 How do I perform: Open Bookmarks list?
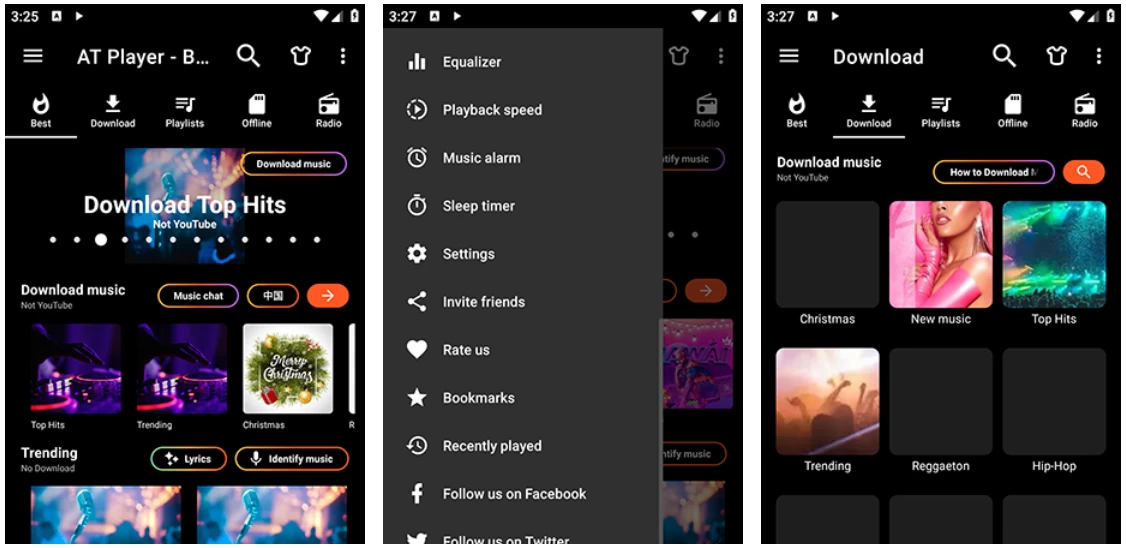(x=478, y=398)
